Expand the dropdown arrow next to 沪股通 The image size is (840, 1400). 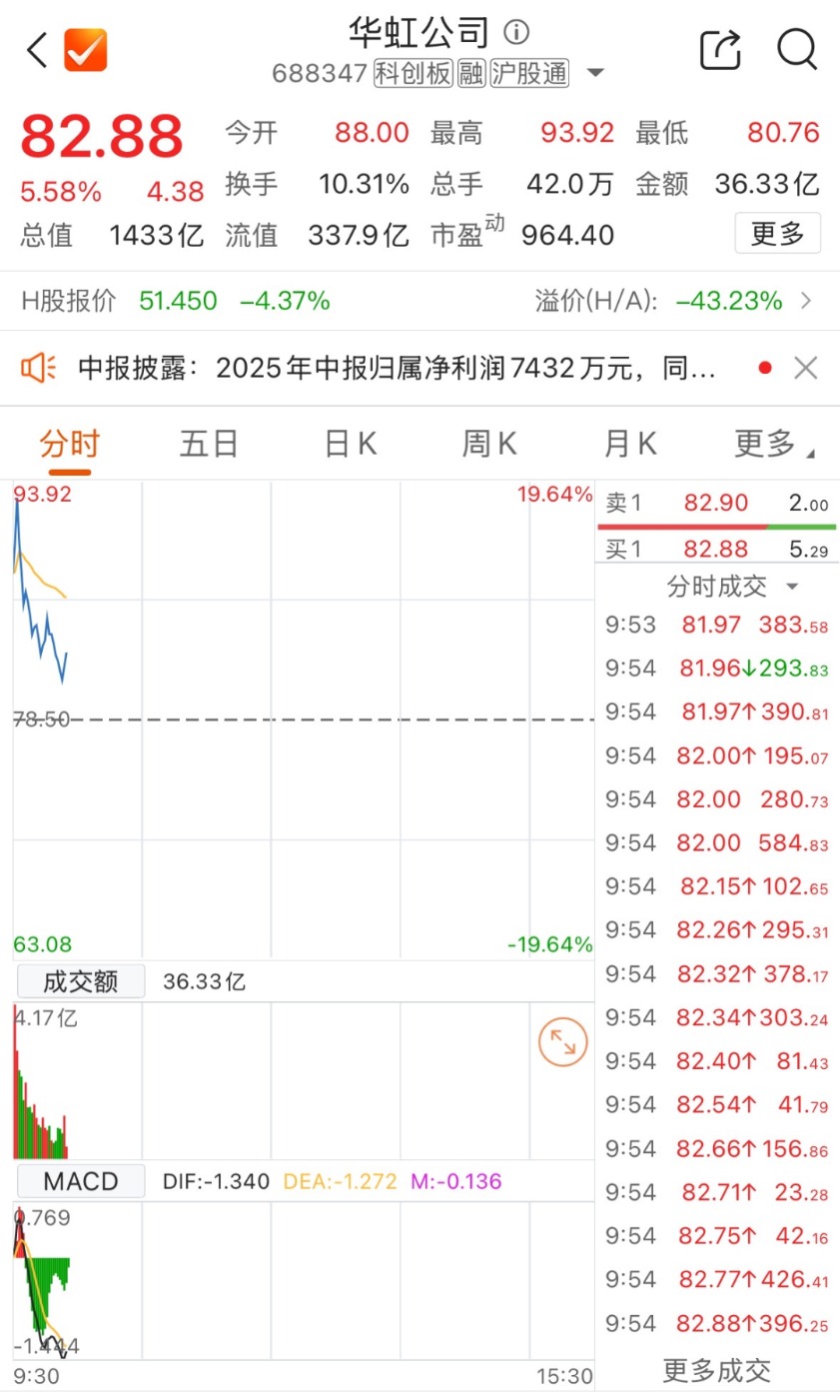coord(595,73)
